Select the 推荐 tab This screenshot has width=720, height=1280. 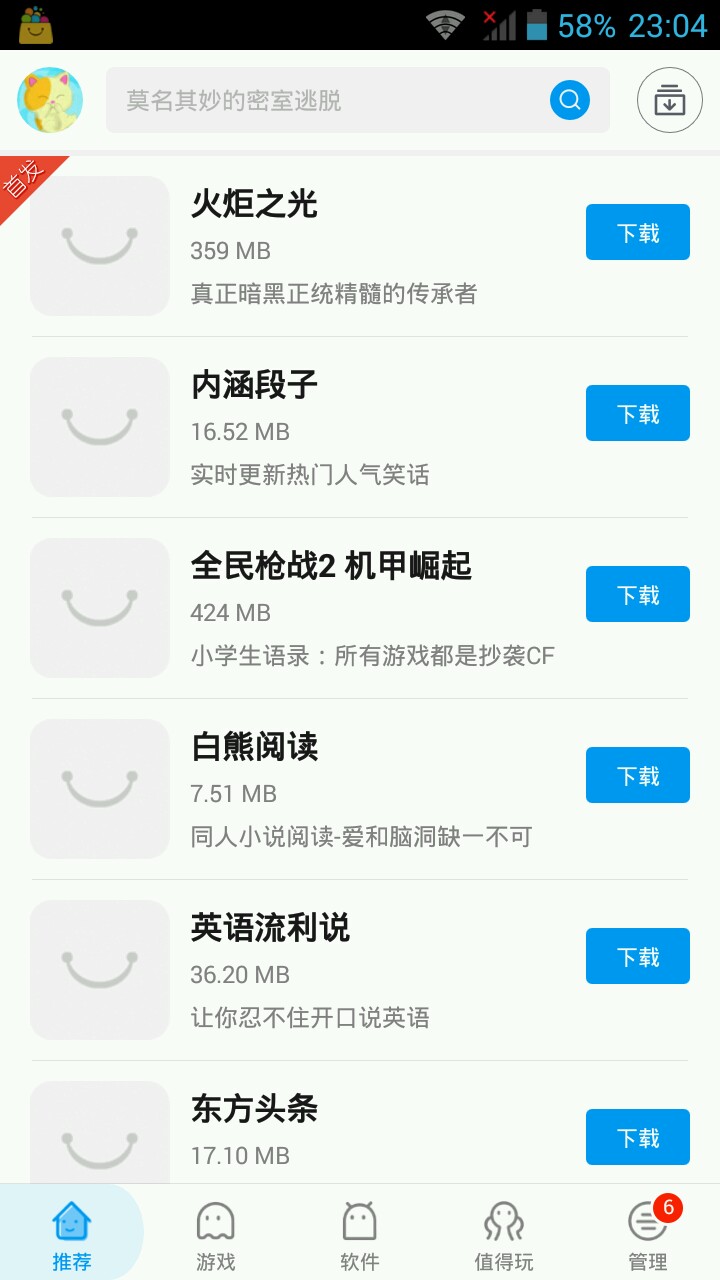tap(72, 1234)
